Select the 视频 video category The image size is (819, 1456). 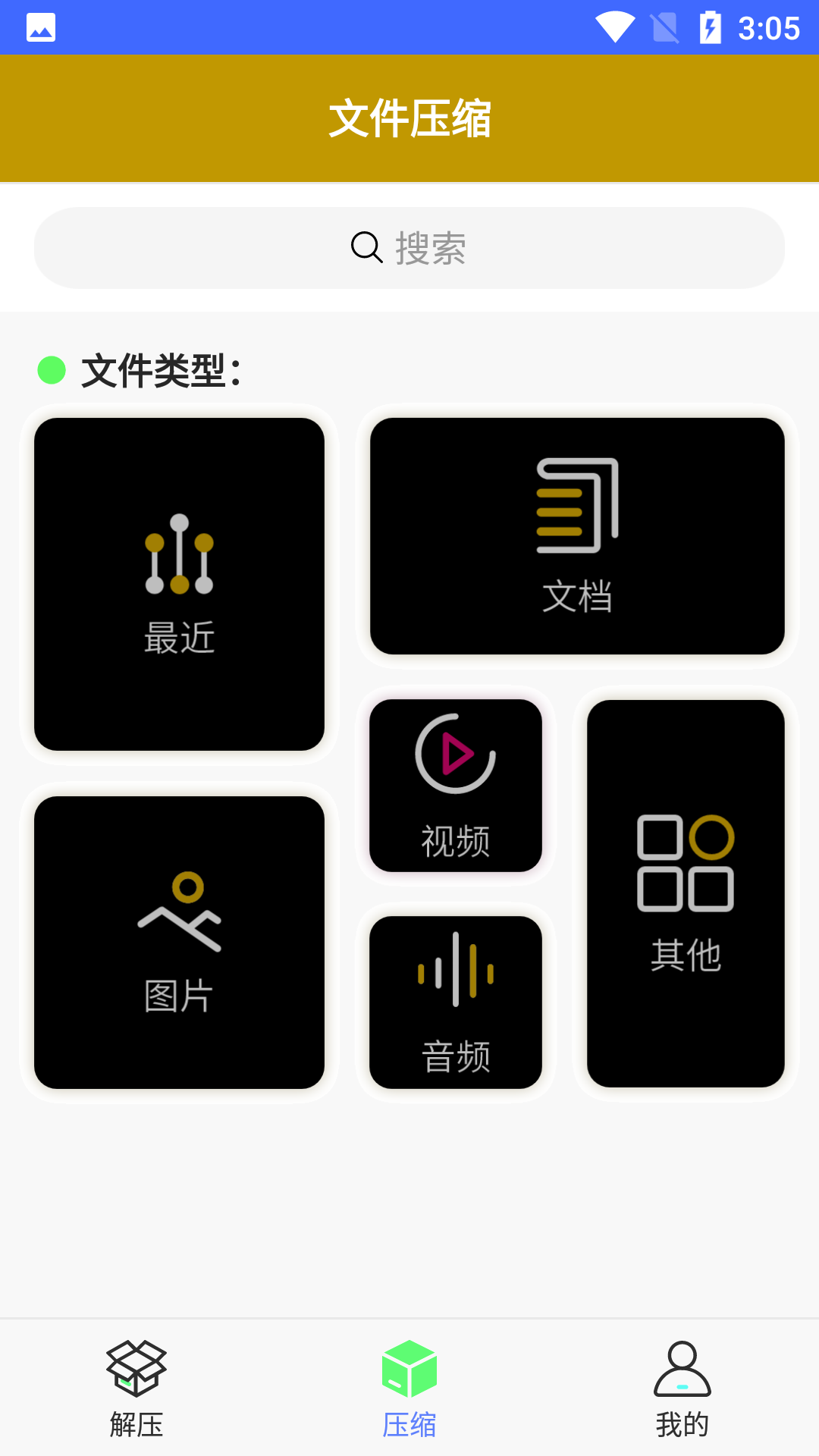tap(456, 786)
